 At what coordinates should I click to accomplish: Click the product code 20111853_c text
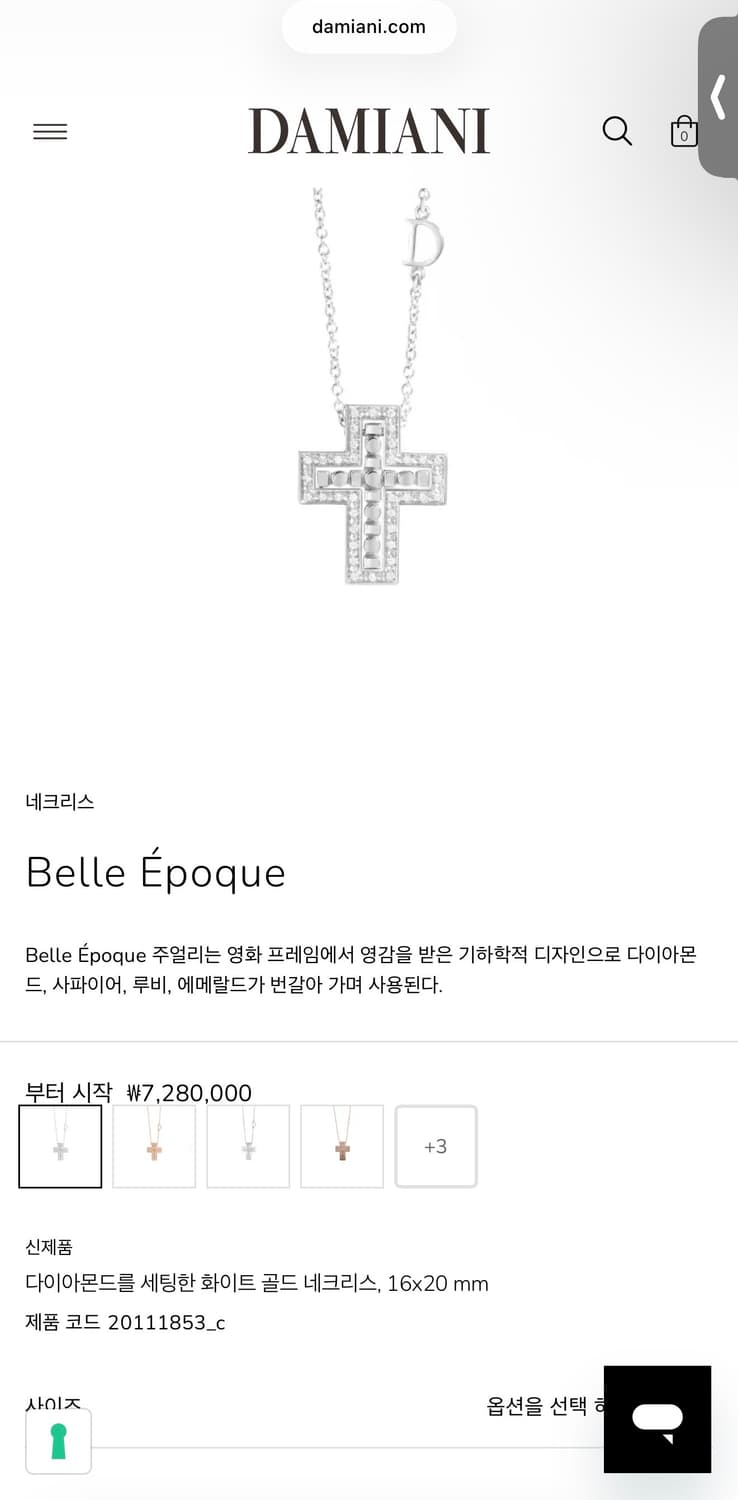click(x=125, y=1322)
